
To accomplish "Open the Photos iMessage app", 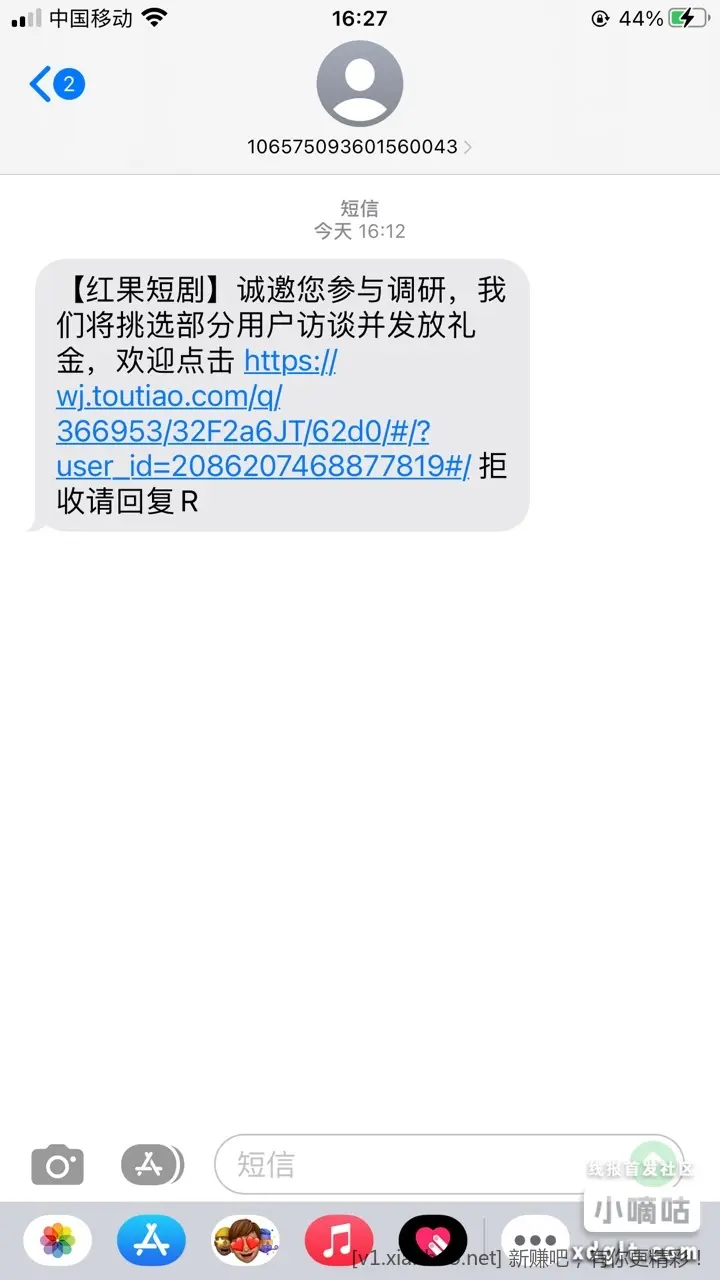I will tap(57, 1242).
